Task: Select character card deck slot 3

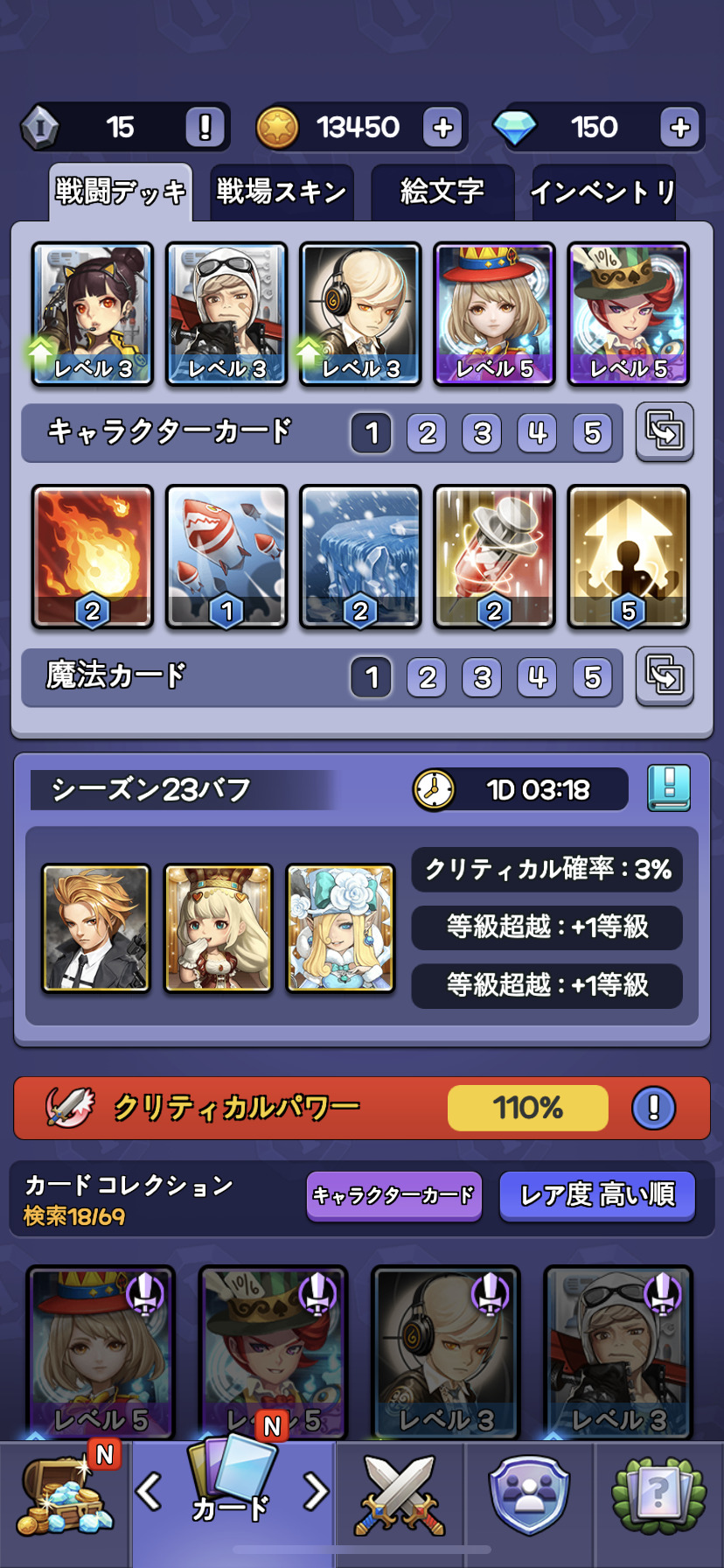Action: pos(482,433)
